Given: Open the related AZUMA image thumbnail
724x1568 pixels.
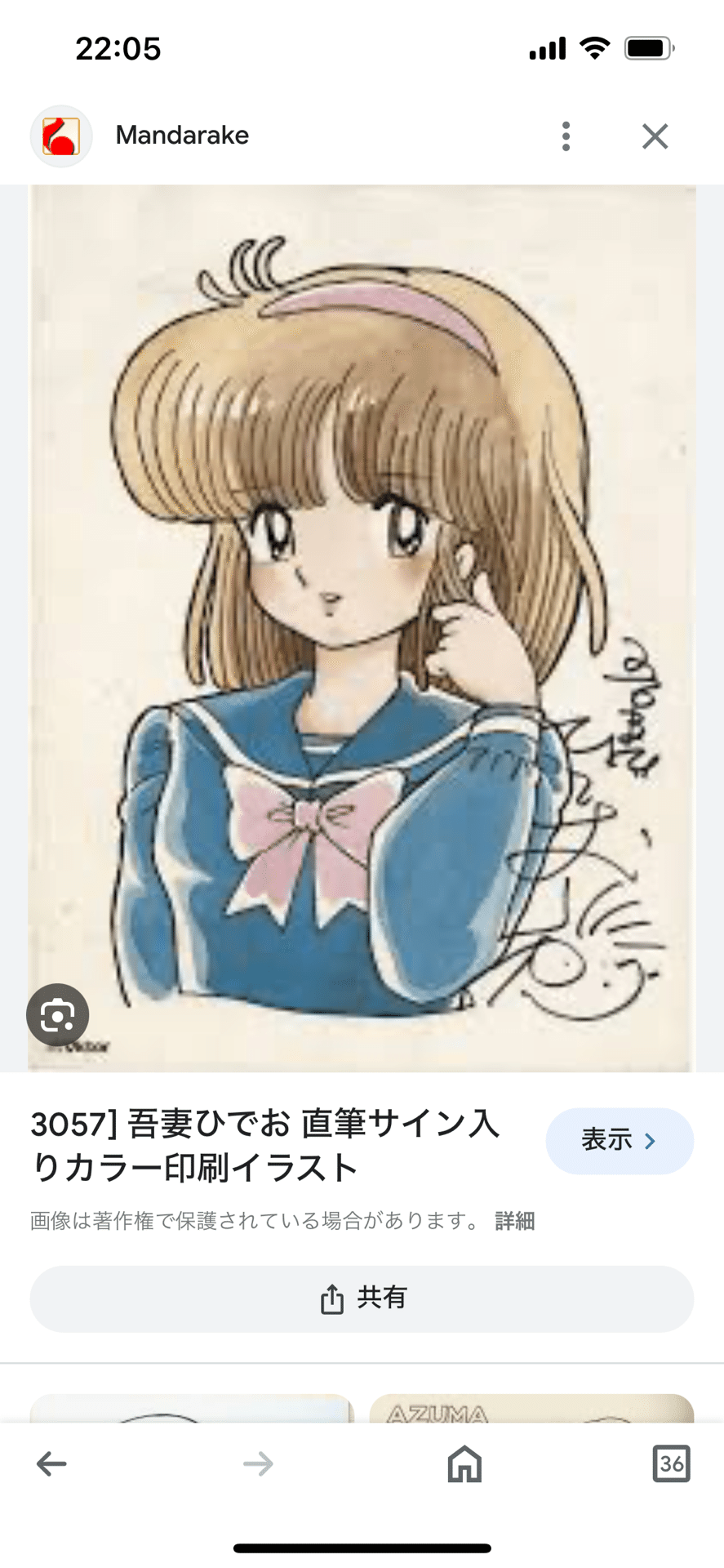Looking at the screenshot, I should pos(531,1409).
